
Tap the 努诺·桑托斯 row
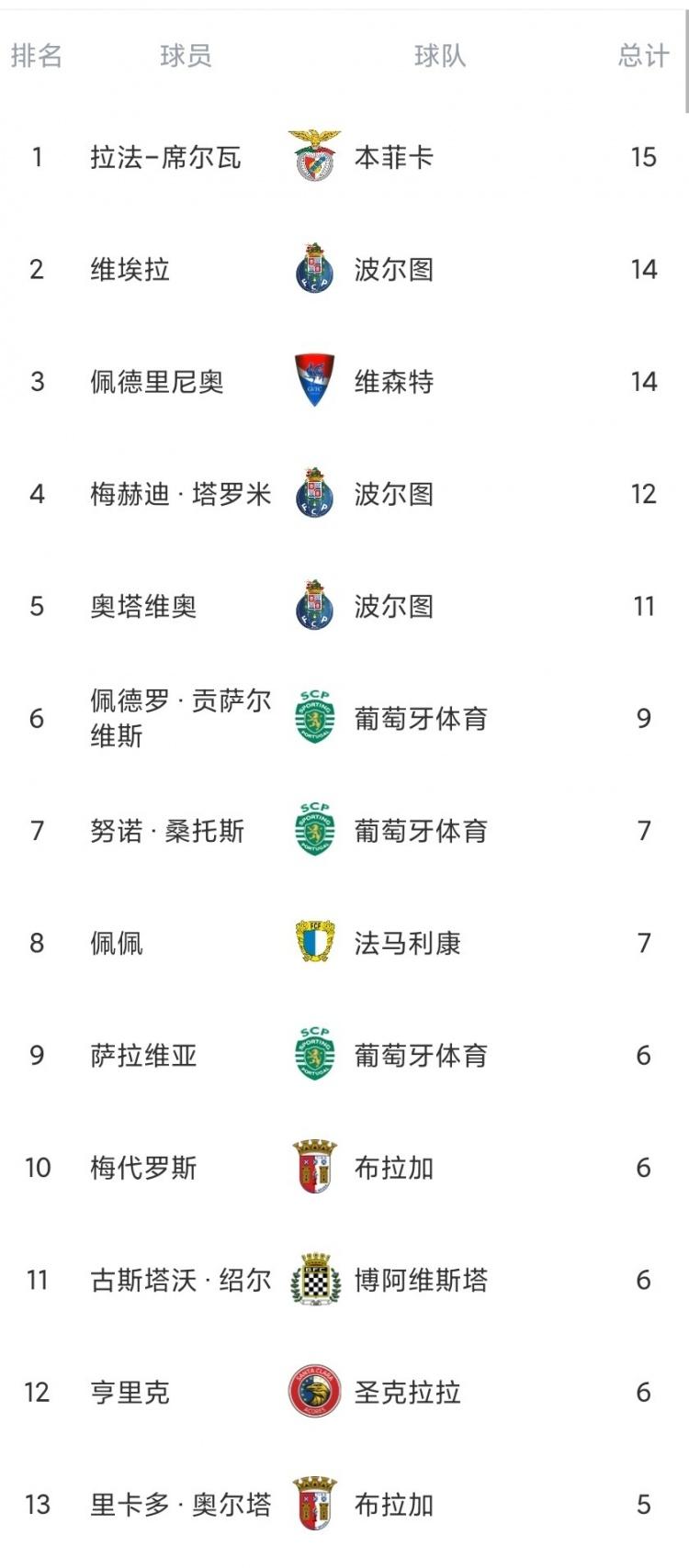167,832
